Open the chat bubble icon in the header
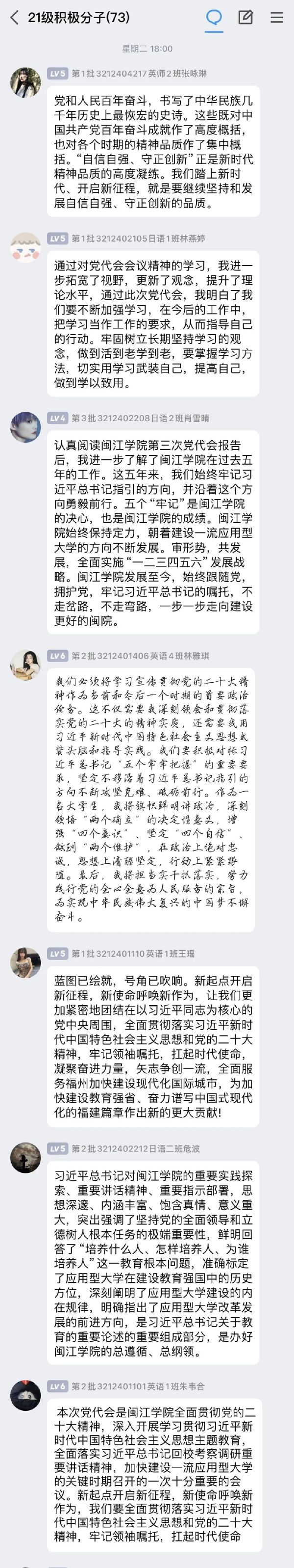Image resolution: width=294 pixels, height=1568 pixels. tap(214, 18)
